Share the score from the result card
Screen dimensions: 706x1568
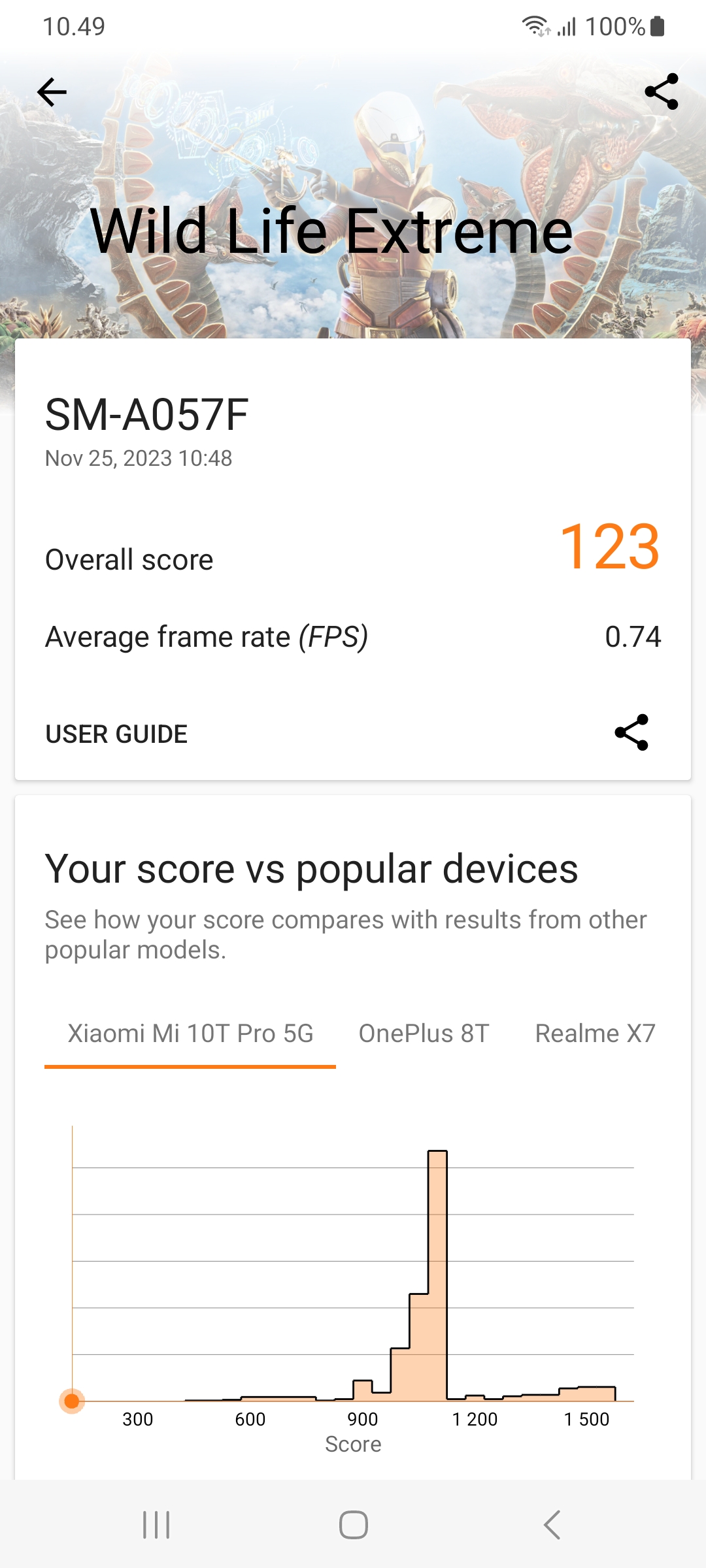coord(631,732)
